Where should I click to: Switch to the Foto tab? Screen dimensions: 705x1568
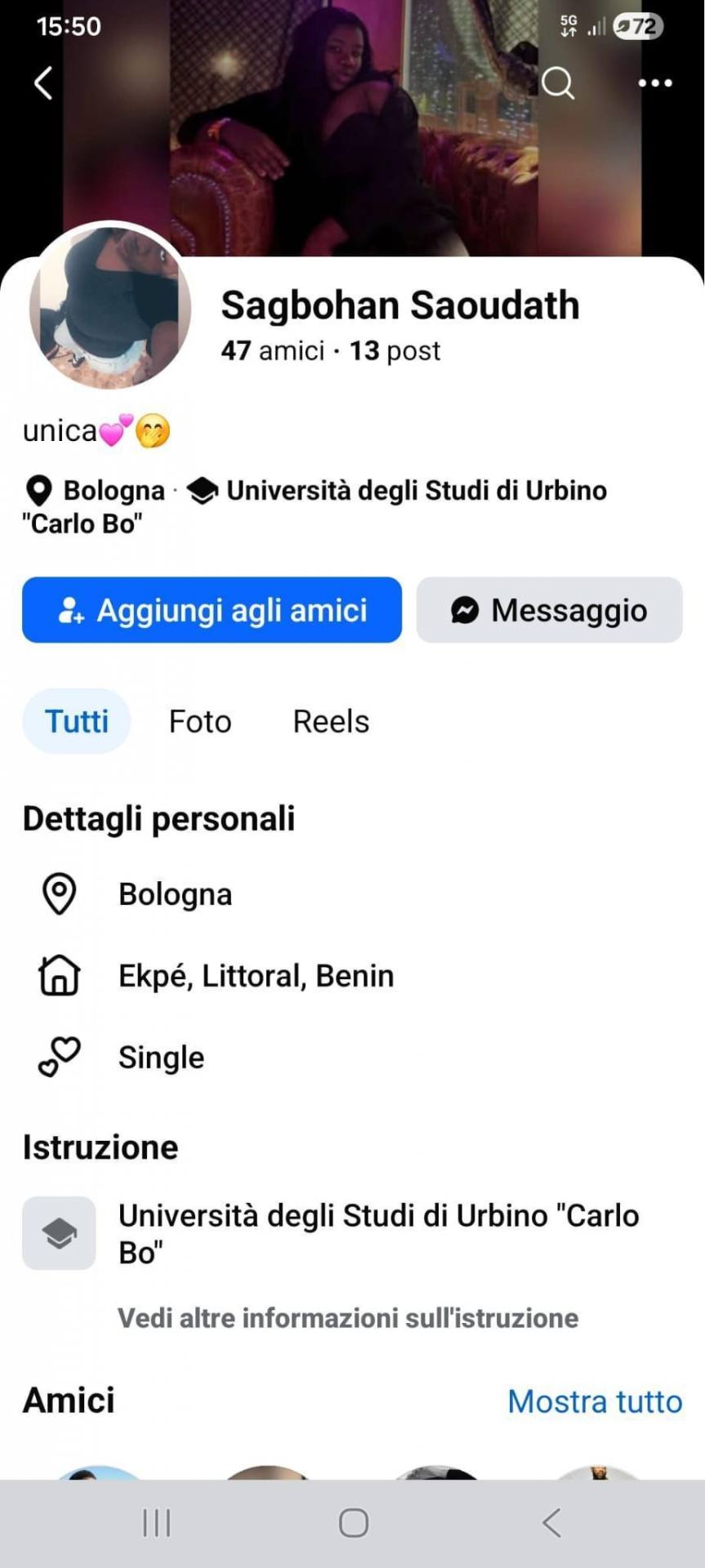200,721
